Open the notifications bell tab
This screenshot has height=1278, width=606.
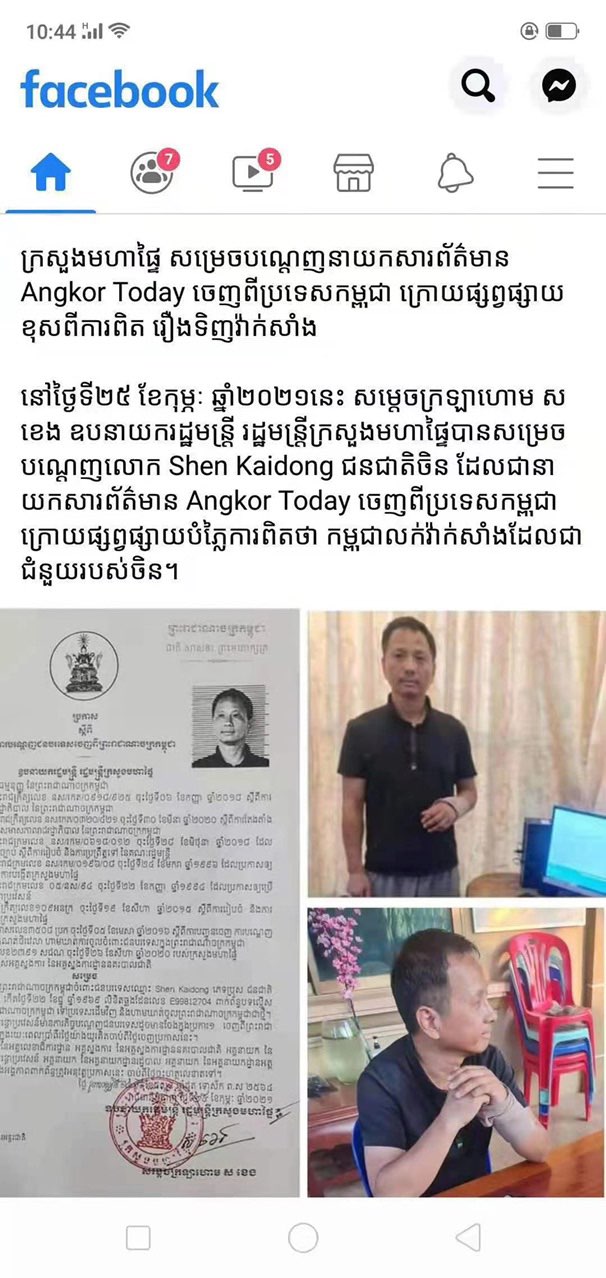point(455,174)
